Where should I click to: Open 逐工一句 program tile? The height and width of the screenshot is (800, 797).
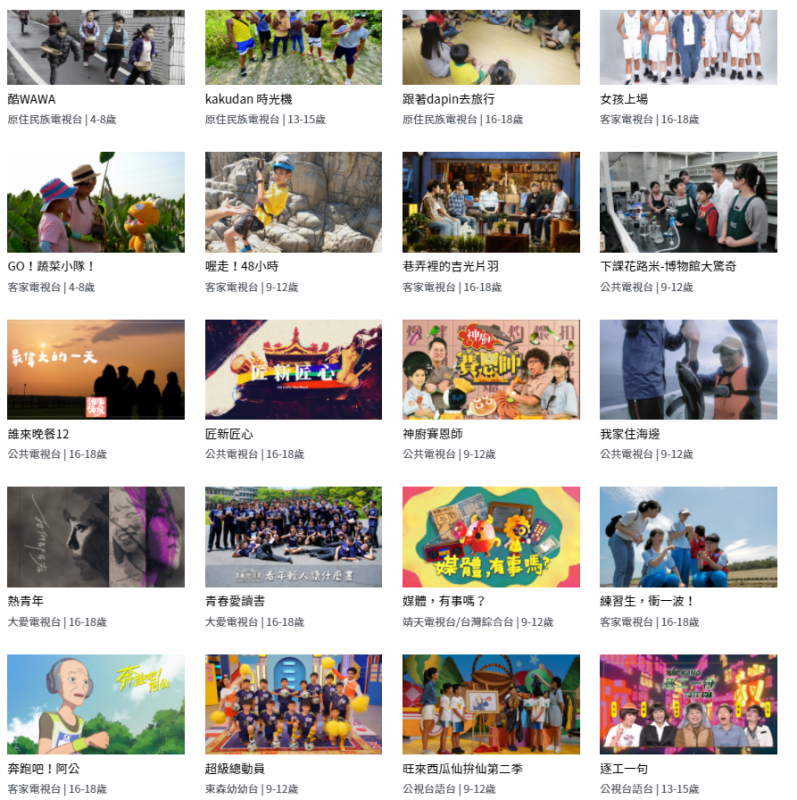coord(688,704)
